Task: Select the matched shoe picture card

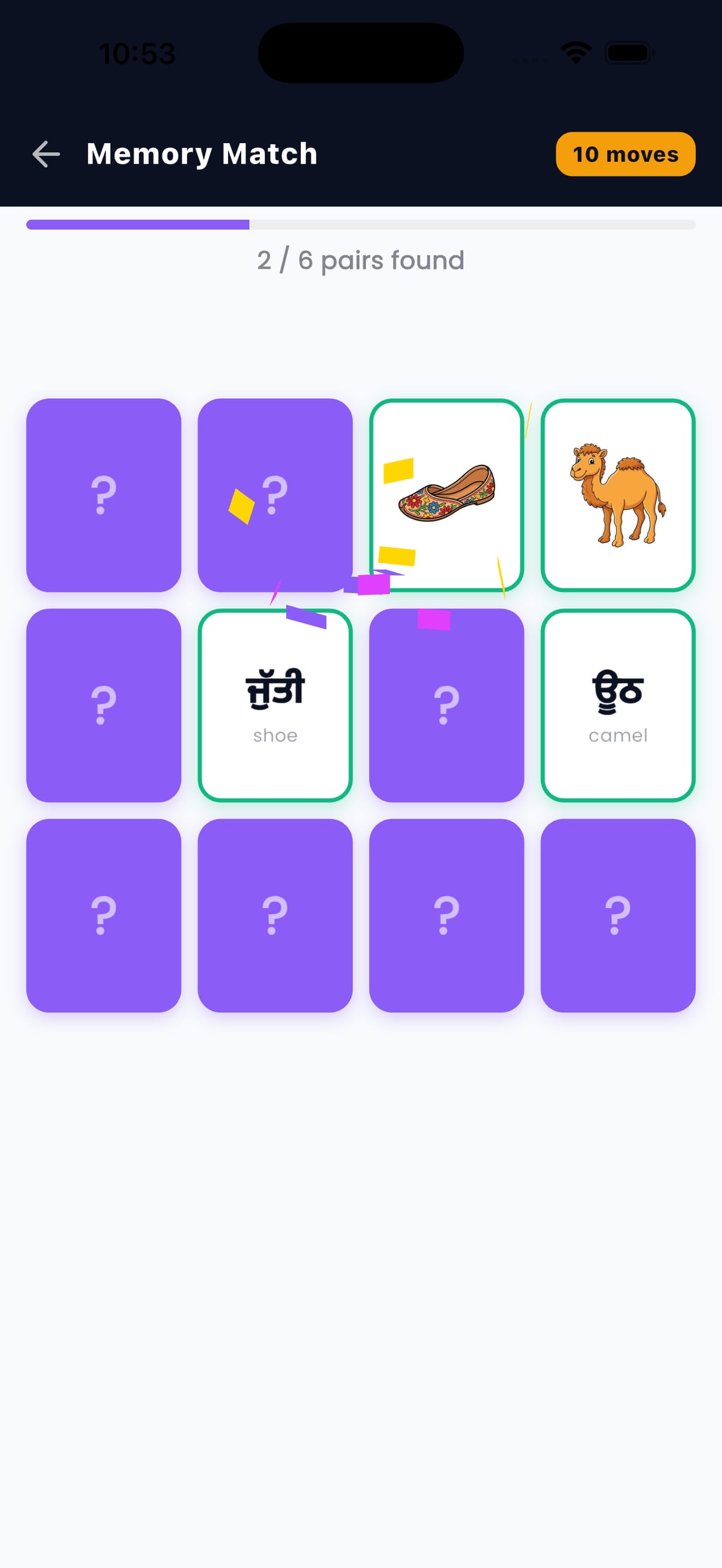Action: [x=446, y=494]
